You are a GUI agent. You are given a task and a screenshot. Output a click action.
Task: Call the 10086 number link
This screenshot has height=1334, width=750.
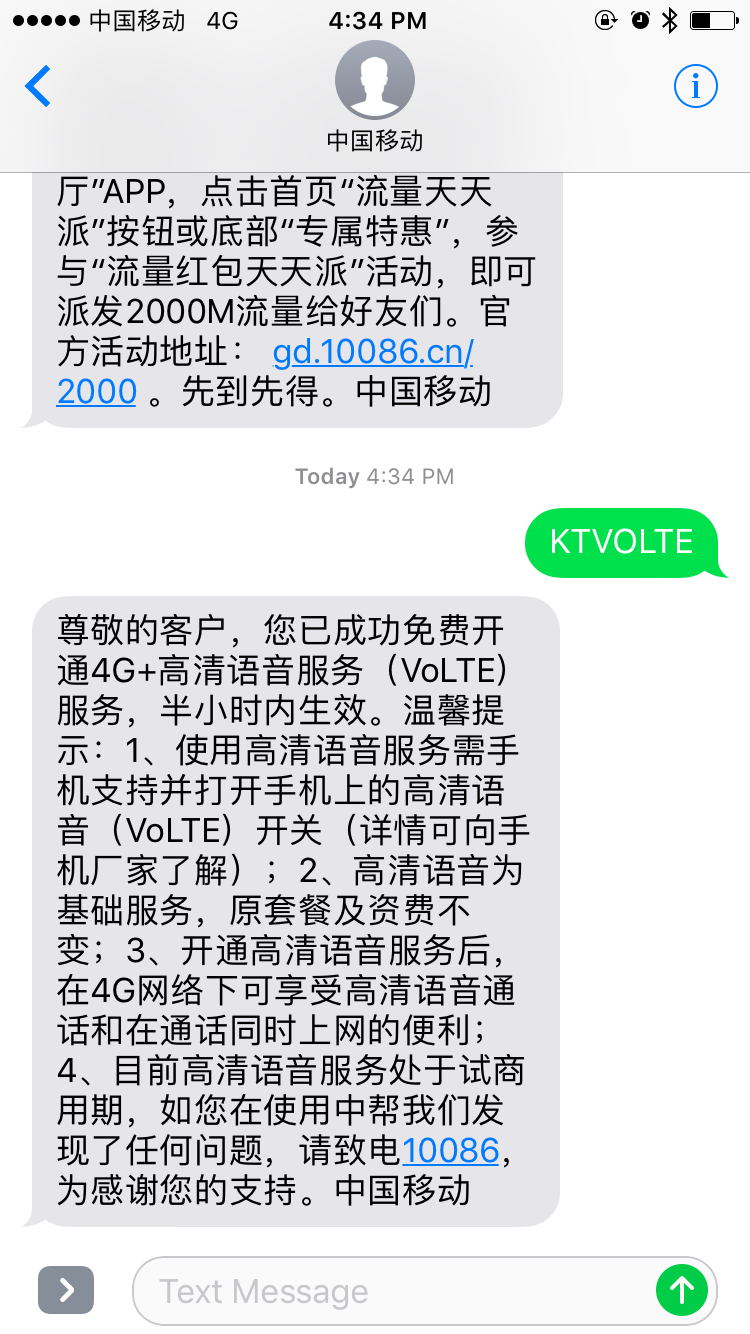point(451,1151)
